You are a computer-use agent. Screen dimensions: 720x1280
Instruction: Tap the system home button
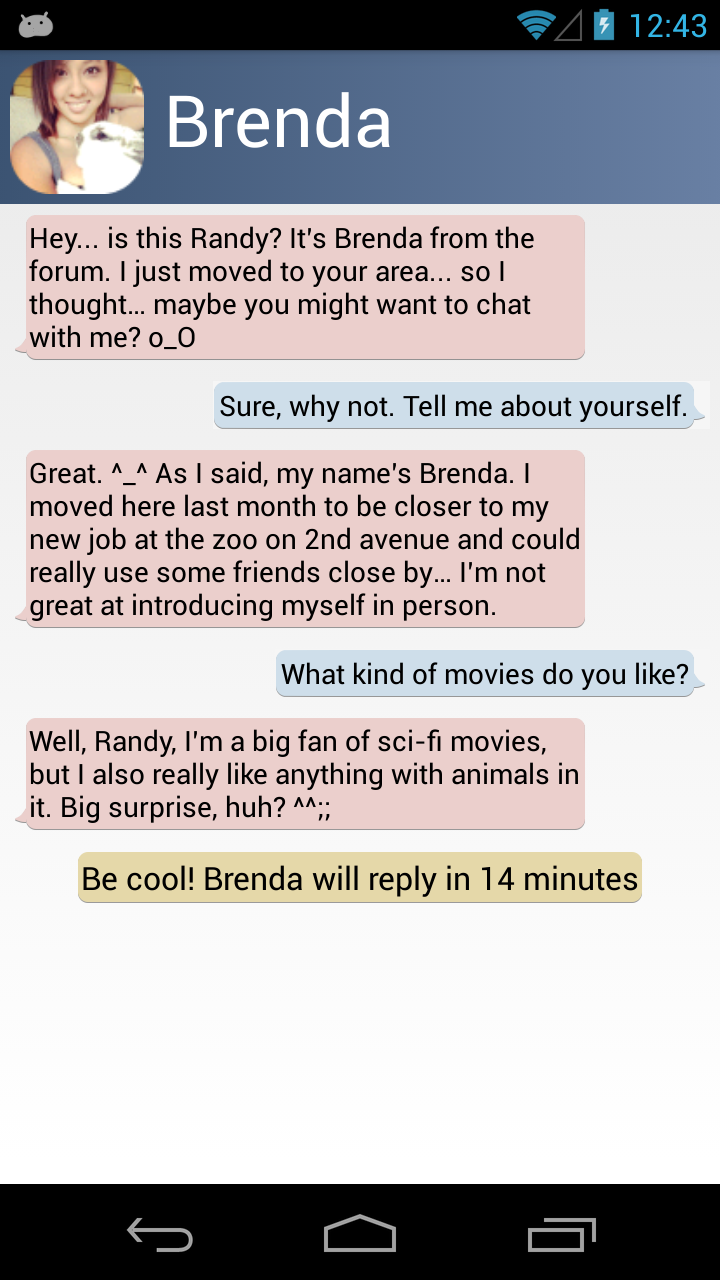point(360,1234)
